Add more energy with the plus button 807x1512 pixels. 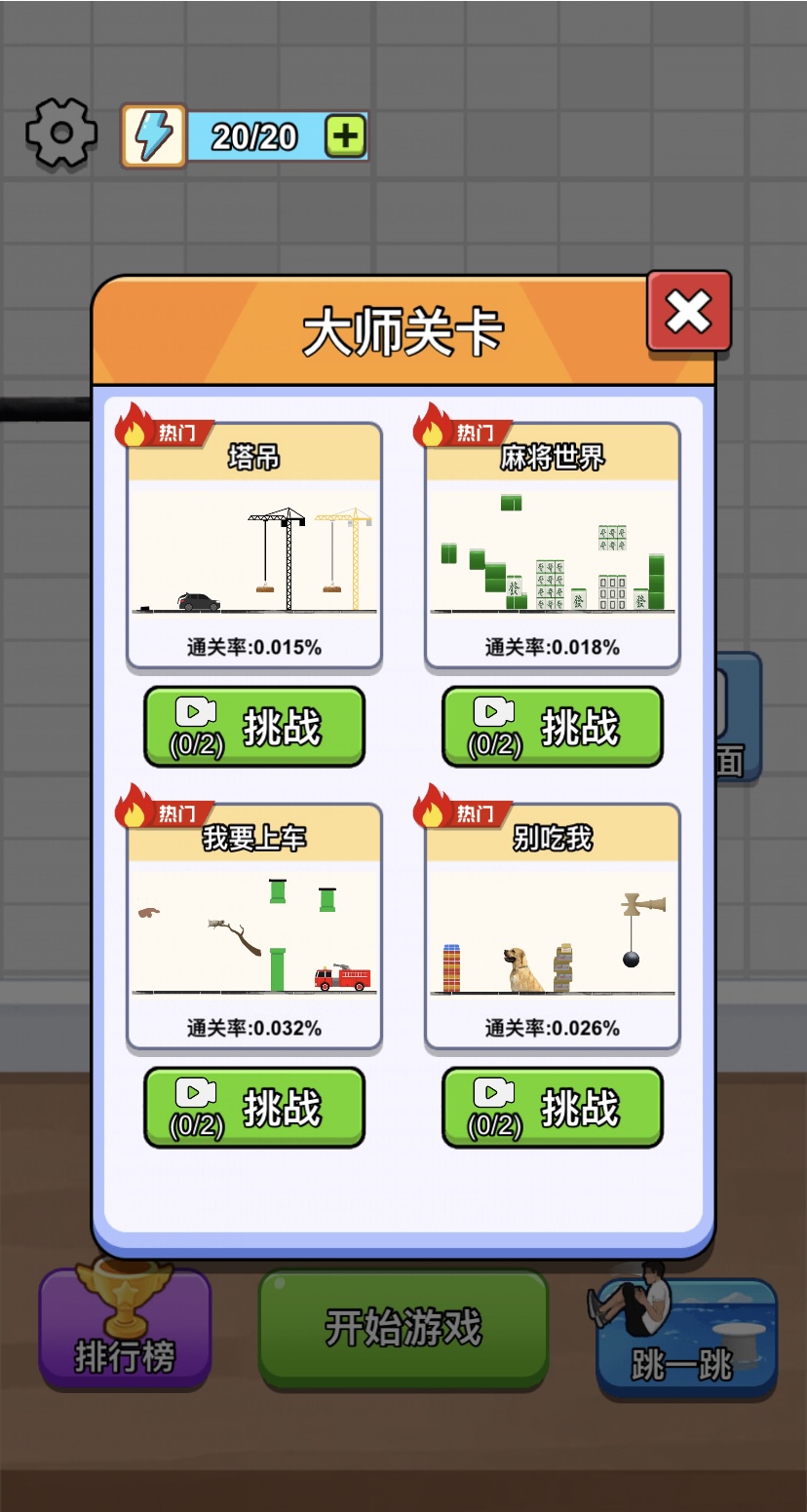pos(345,136)
